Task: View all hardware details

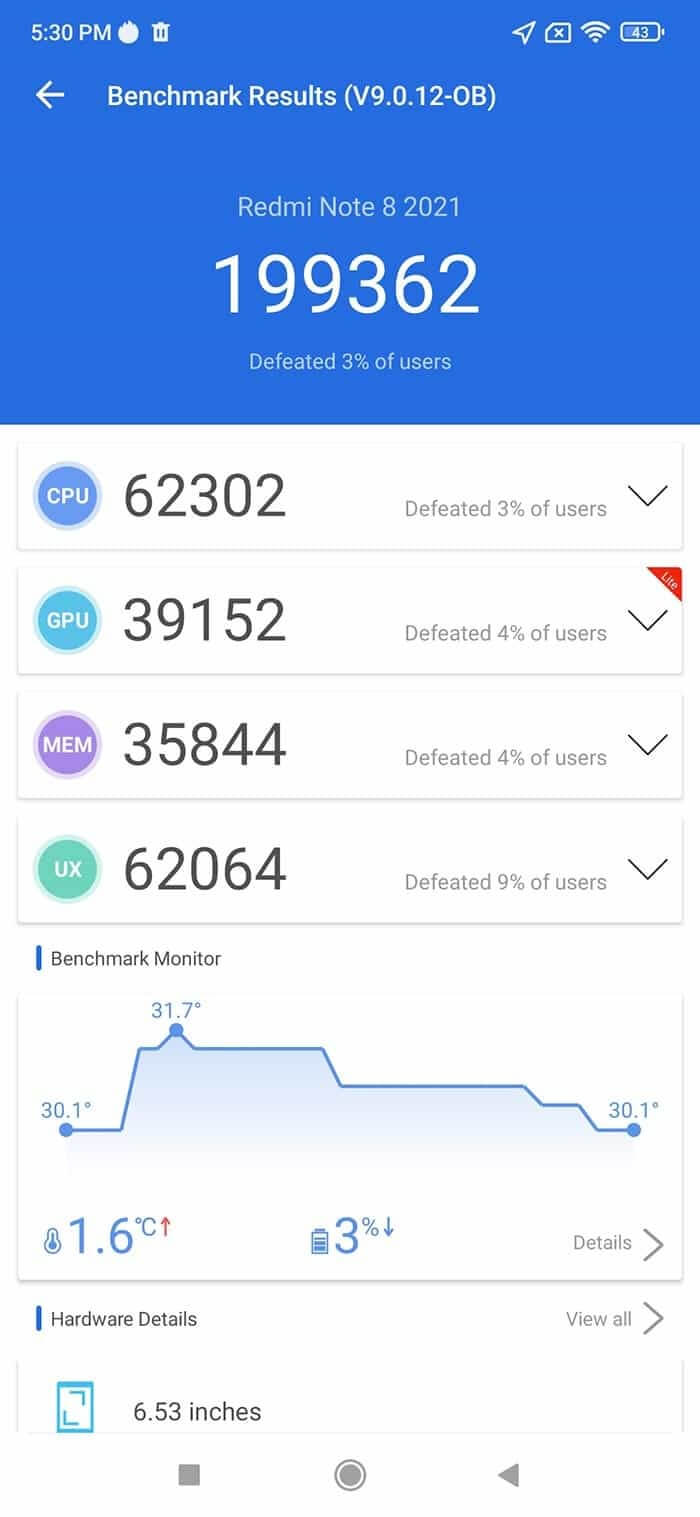Action: click(x=614, y=1319)
